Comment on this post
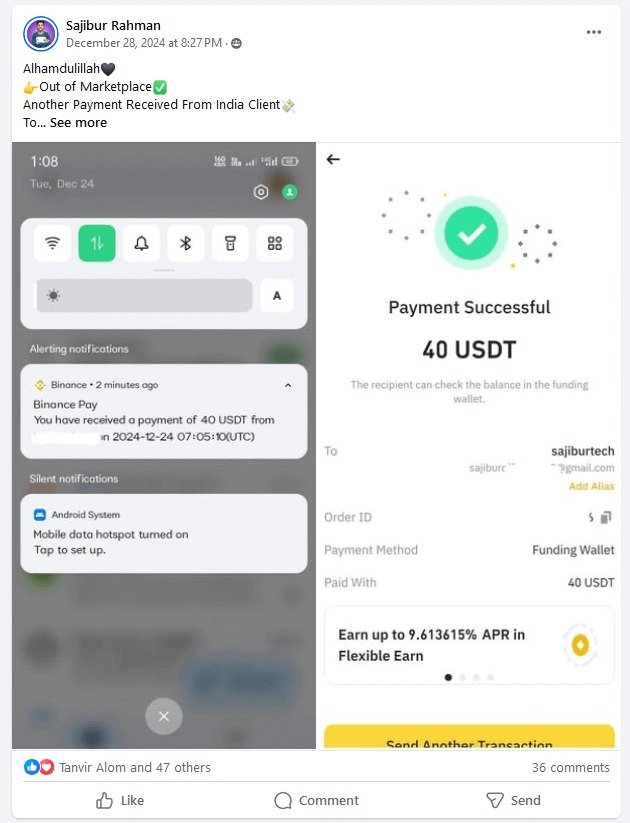630x823 pixels. click(x=316, y=800)
